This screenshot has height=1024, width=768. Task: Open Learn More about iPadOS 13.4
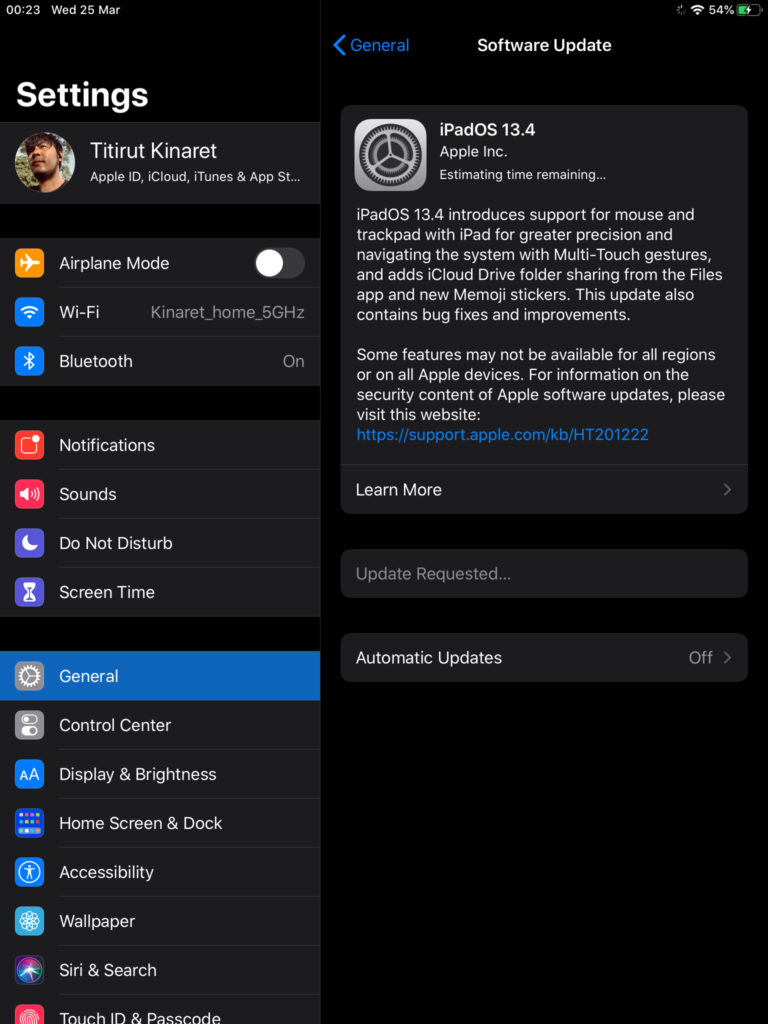pos(543,490)
